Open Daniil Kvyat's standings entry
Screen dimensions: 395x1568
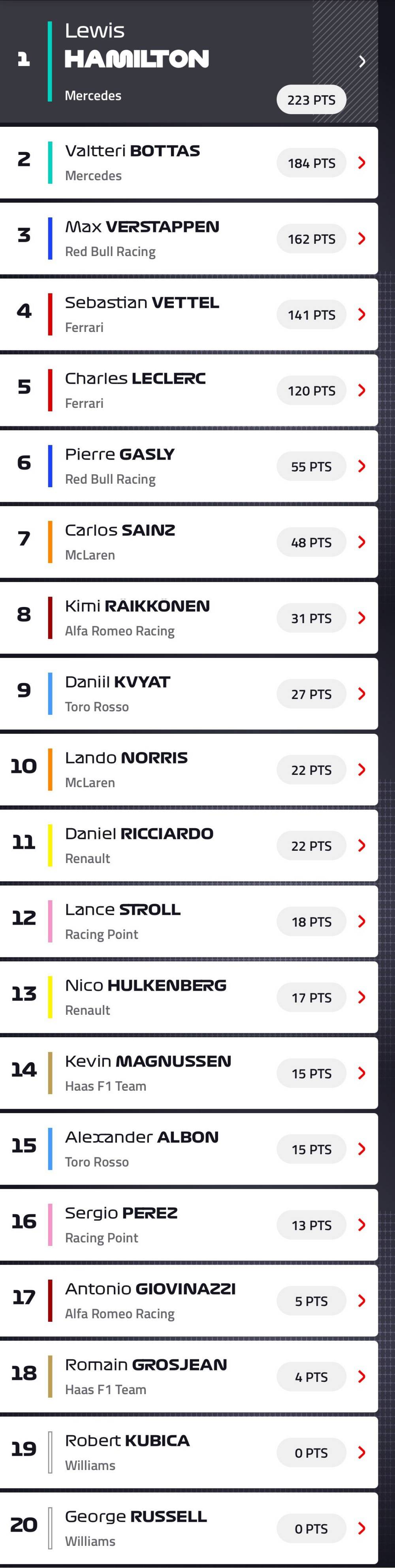[182, 694]
